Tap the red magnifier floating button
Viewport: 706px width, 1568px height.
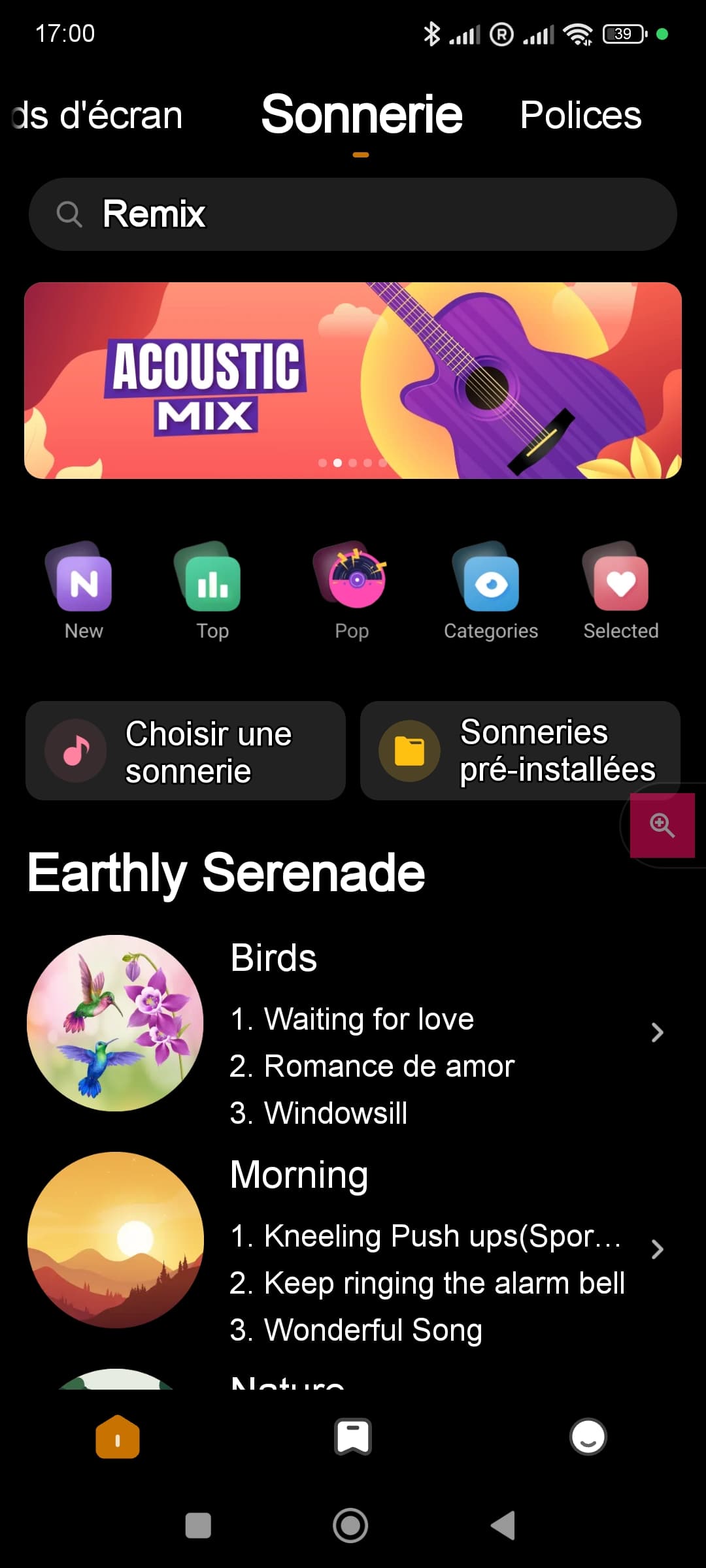coord(662,825)
